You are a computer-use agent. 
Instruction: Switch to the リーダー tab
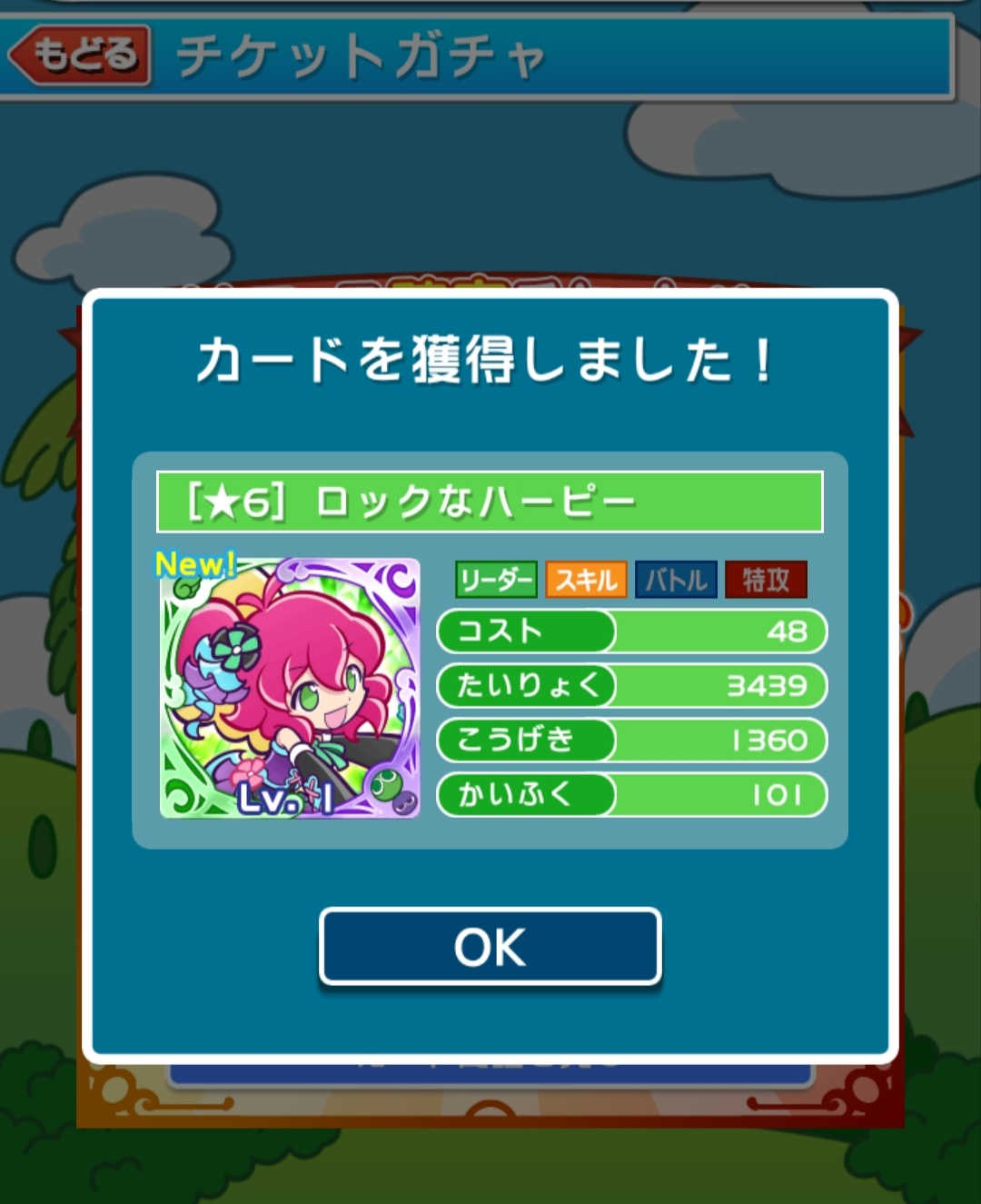coord(496,580)
